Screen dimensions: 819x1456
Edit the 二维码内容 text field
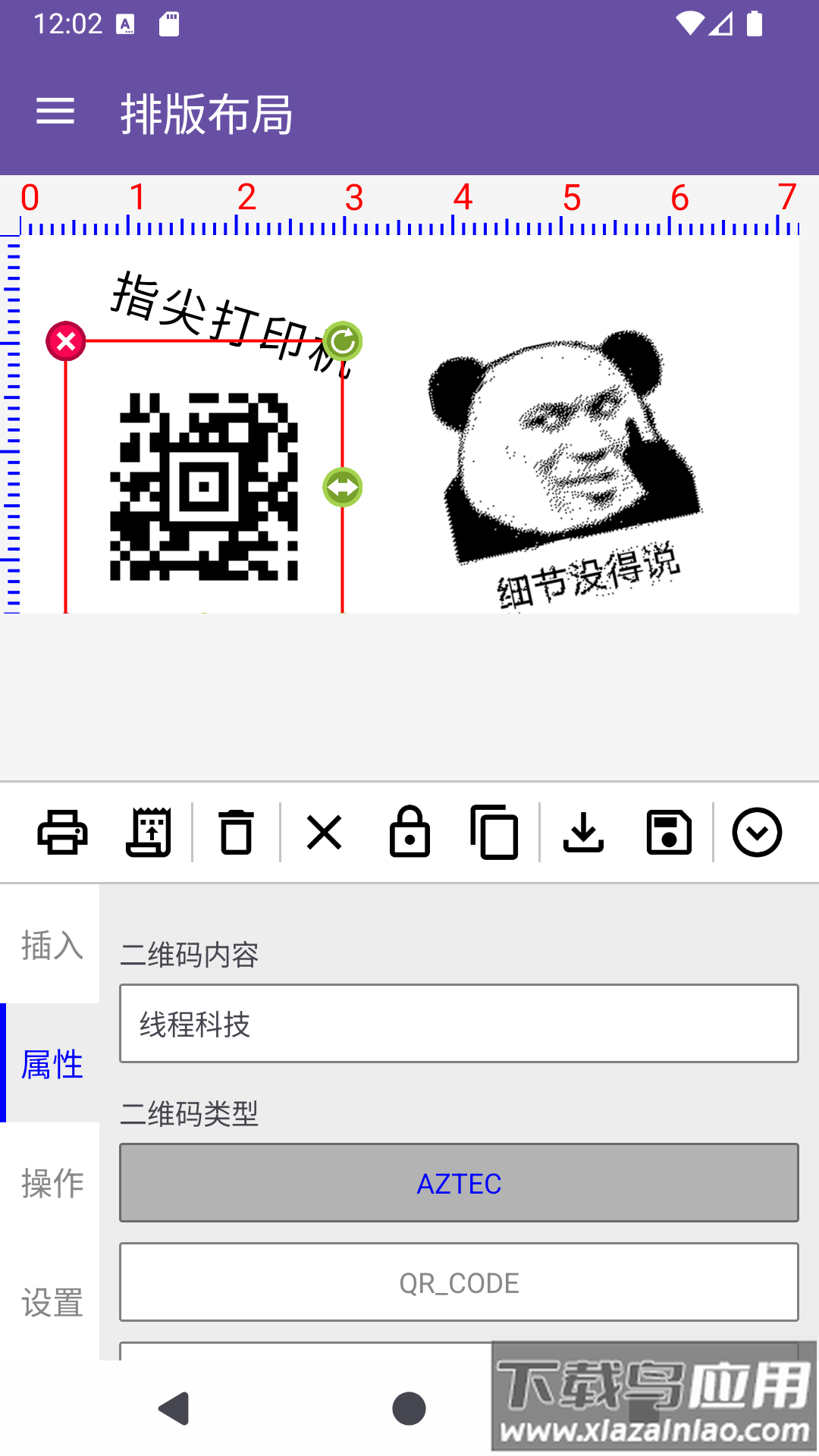(x=459, y=1023)
